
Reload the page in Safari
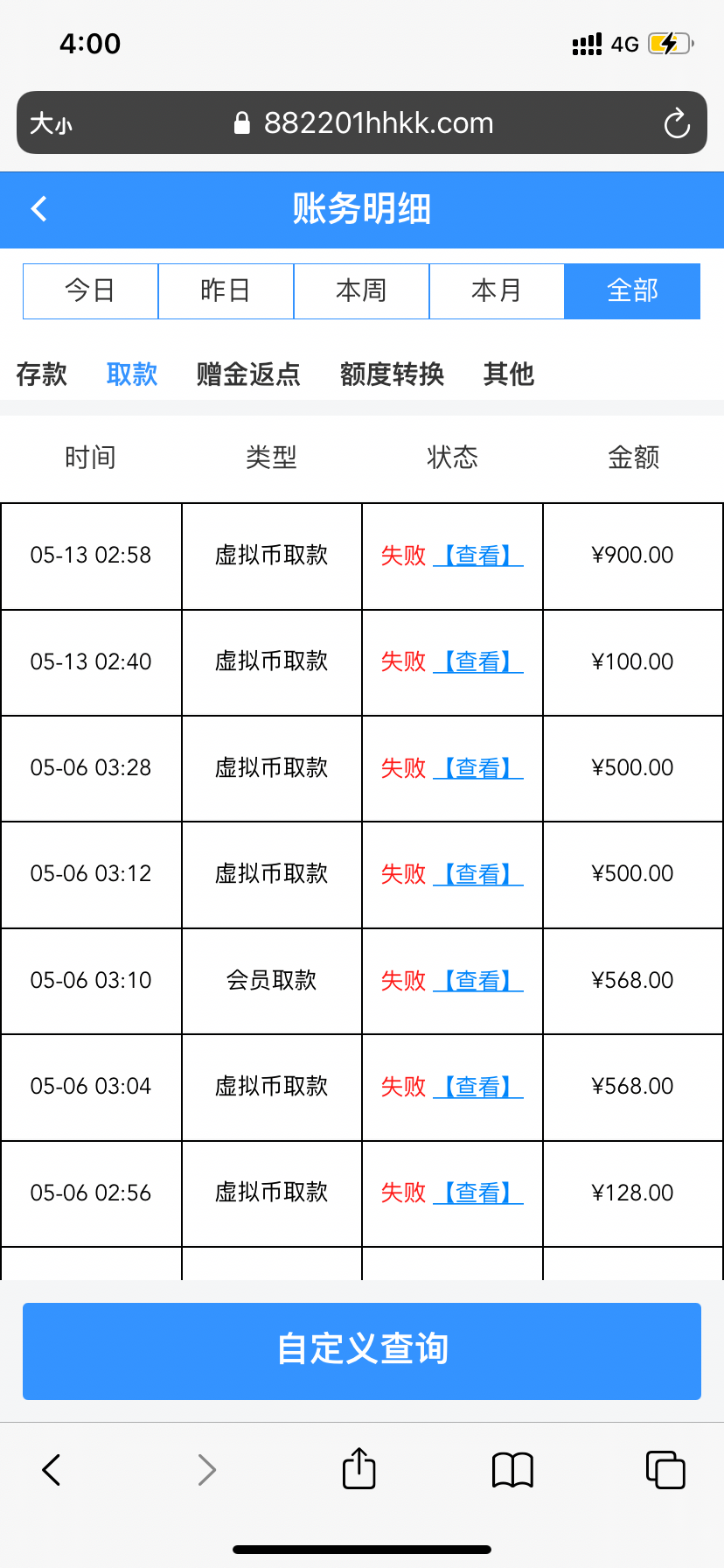tap(677, 123)
